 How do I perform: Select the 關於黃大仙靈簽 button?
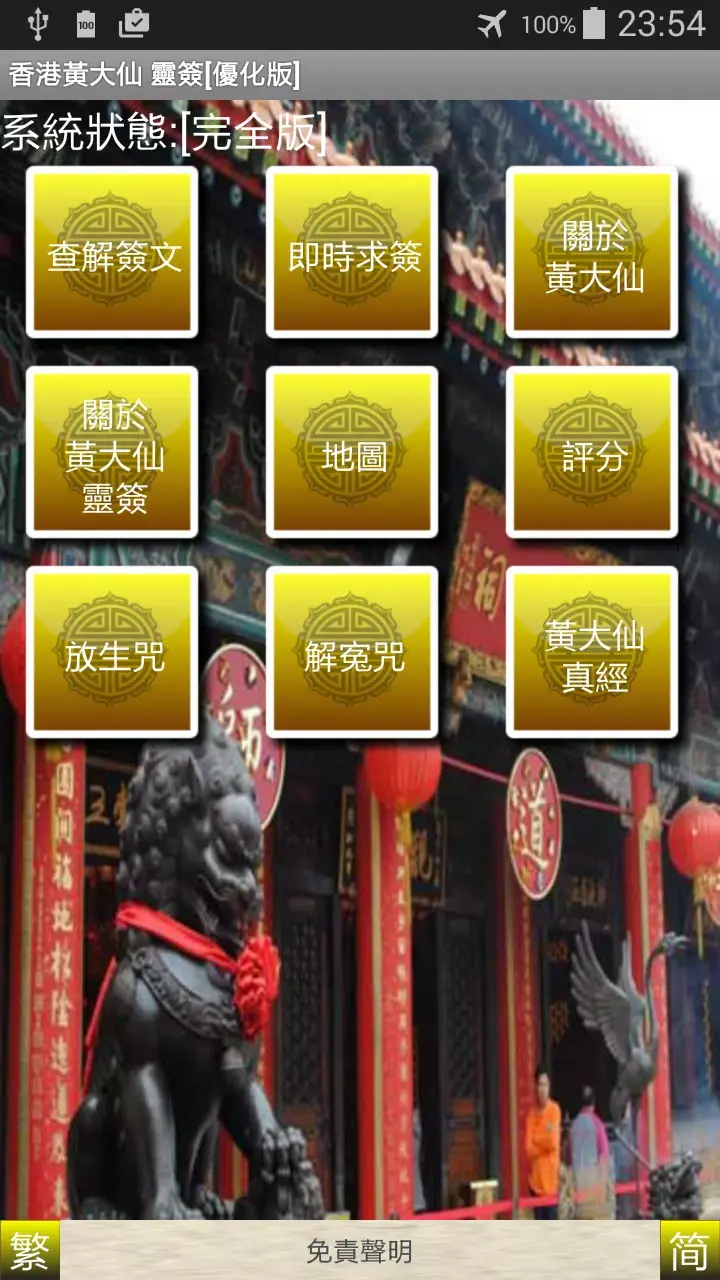point(112,452)
